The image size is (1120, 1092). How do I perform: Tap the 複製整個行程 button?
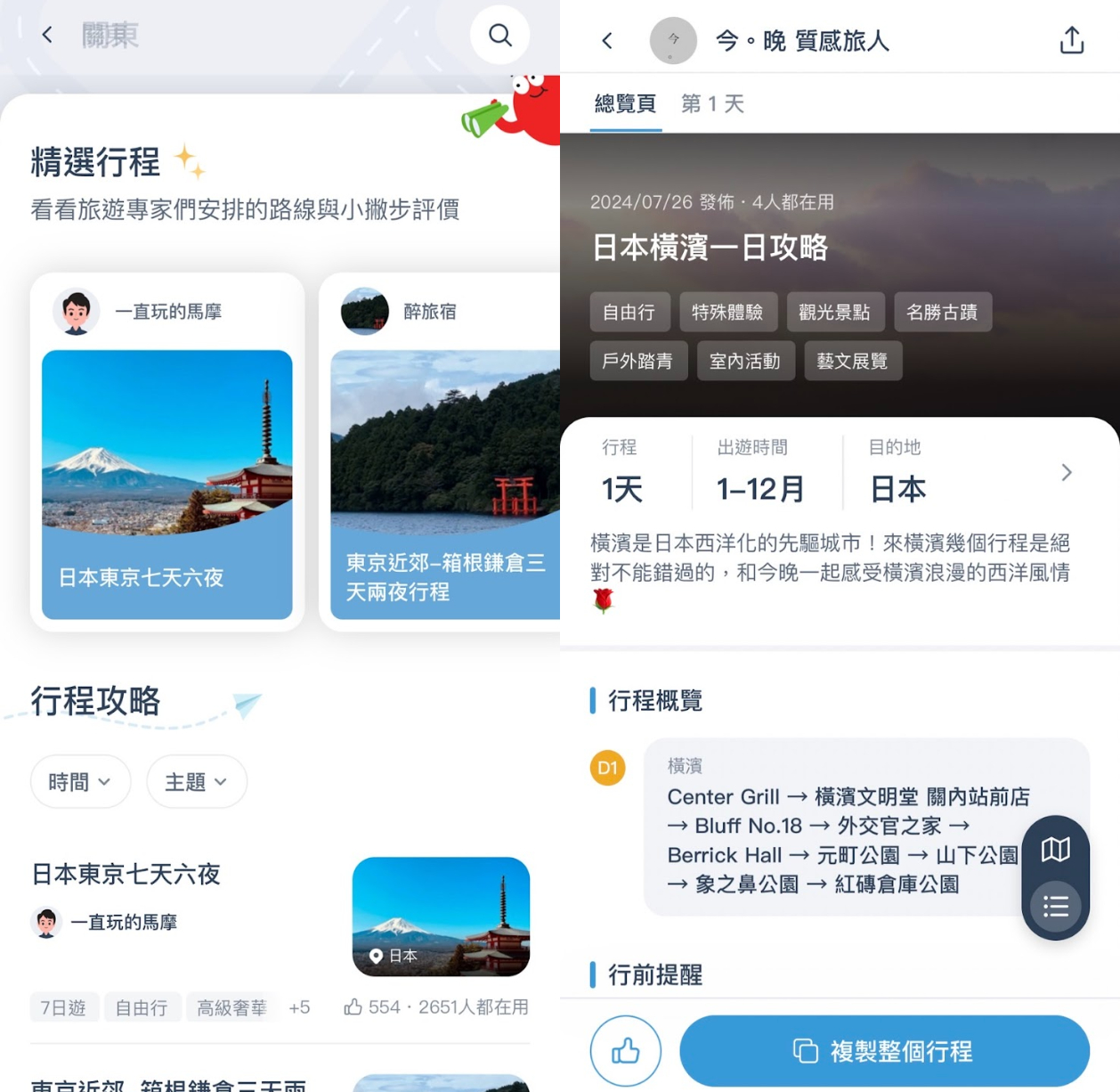click(883, 1051)
